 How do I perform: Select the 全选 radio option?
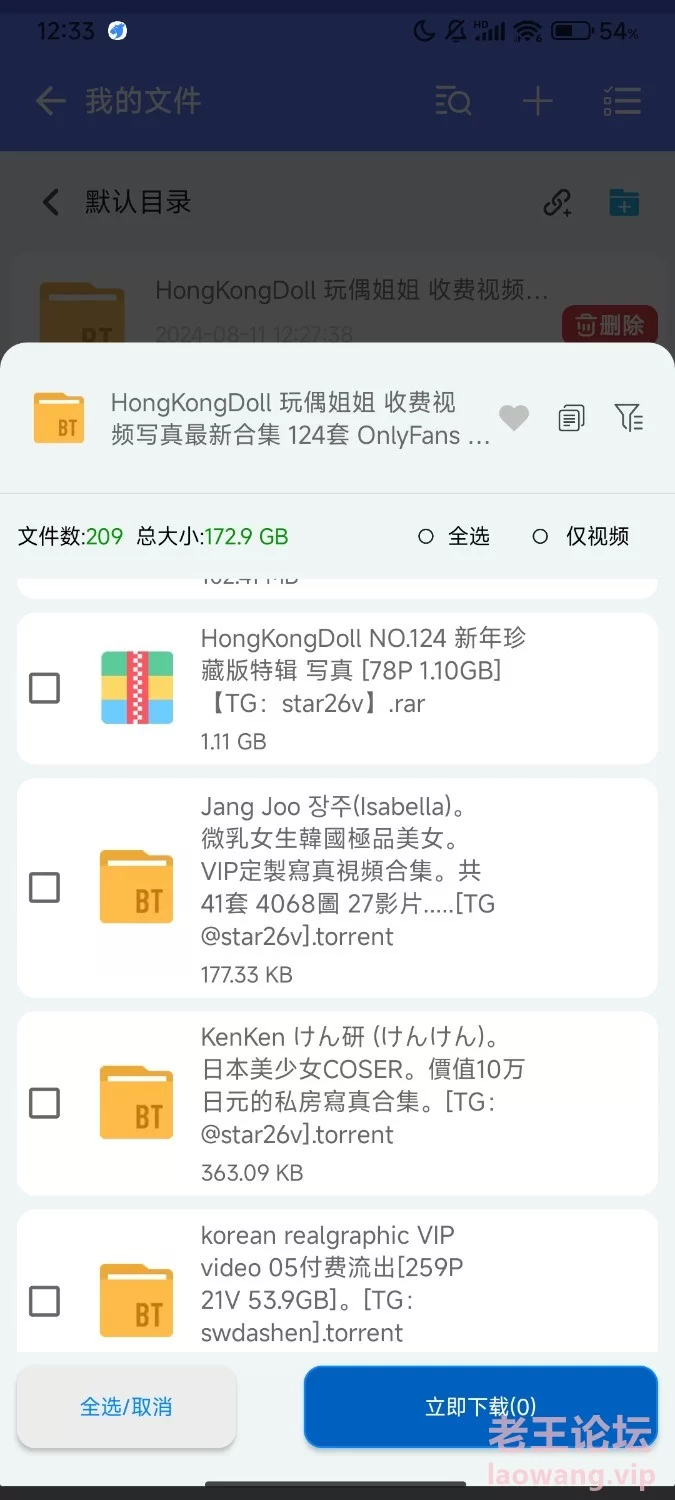point(454,537)
